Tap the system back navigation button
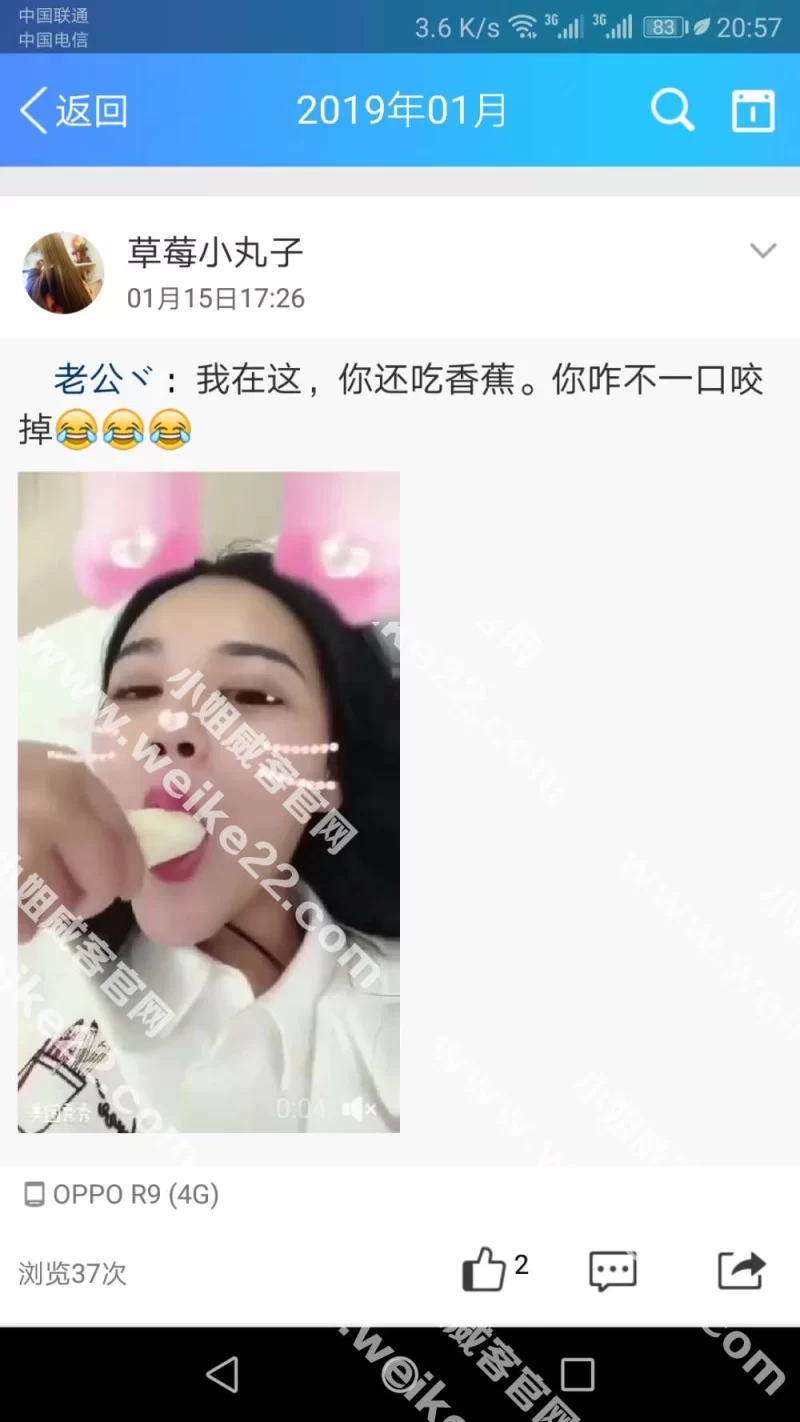The height and width of the screenshot is (1422, 800). point(222,1374)
